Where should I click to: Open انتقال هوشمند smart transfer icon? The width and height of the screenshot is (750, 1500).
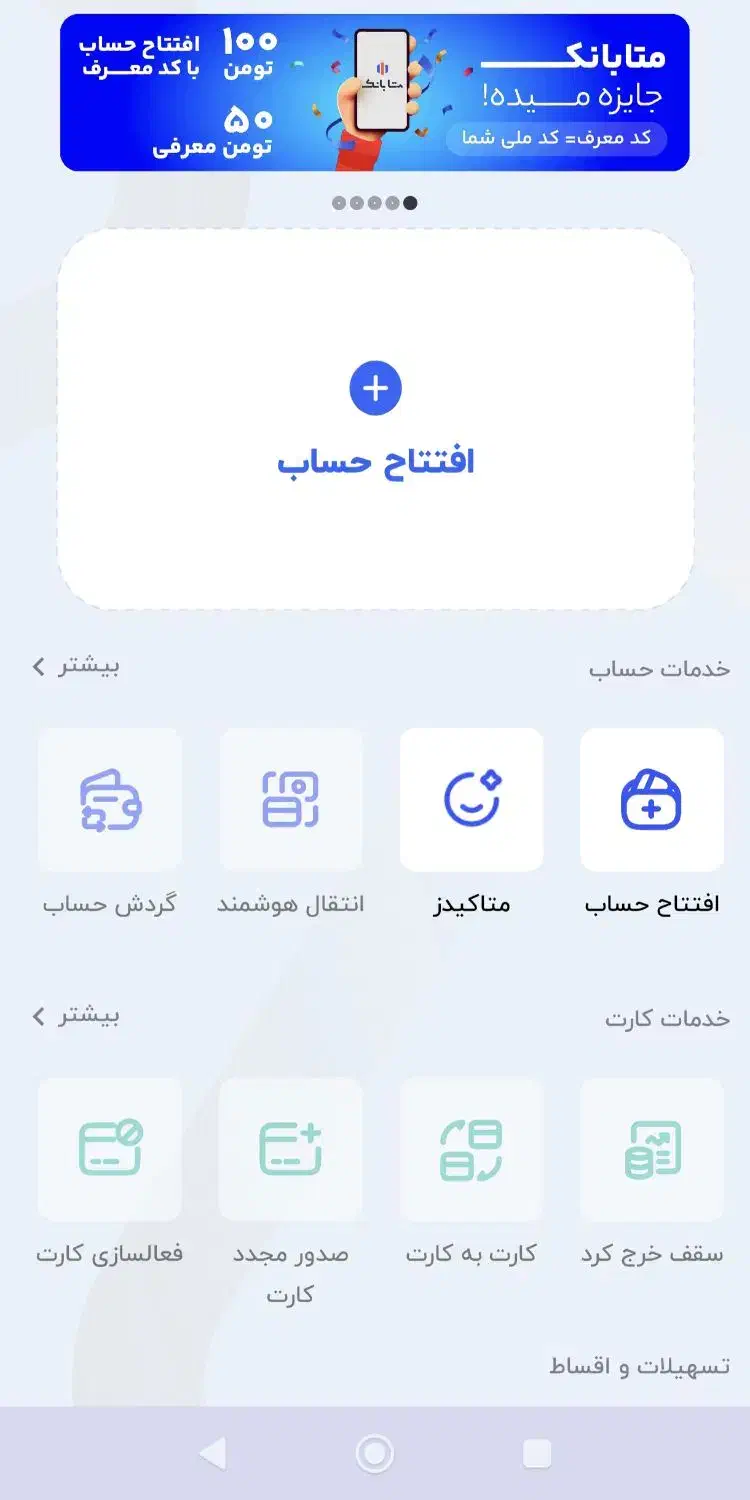pyautogui.click(x=291, y=799)
